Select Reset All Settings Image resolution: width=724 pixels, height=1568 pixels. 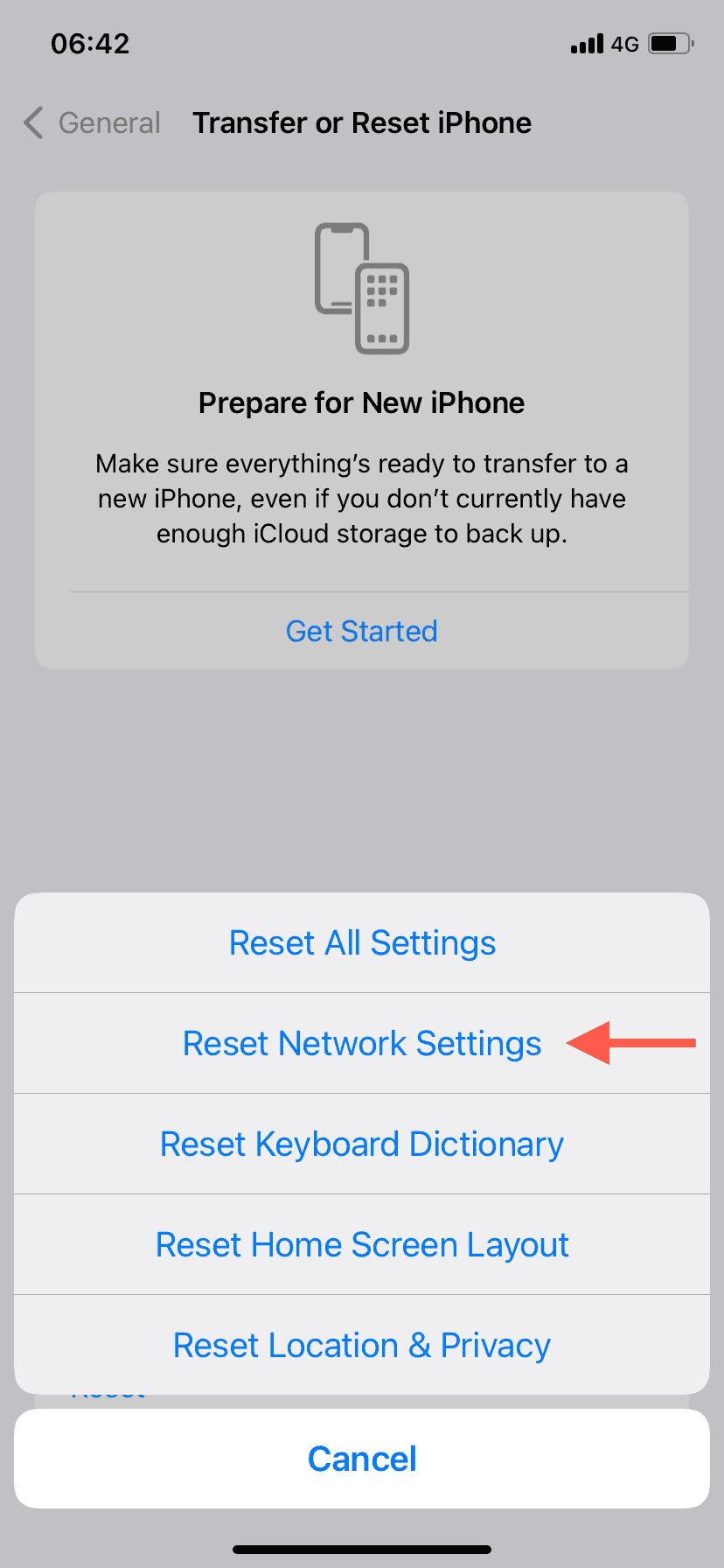click(362, 943)
